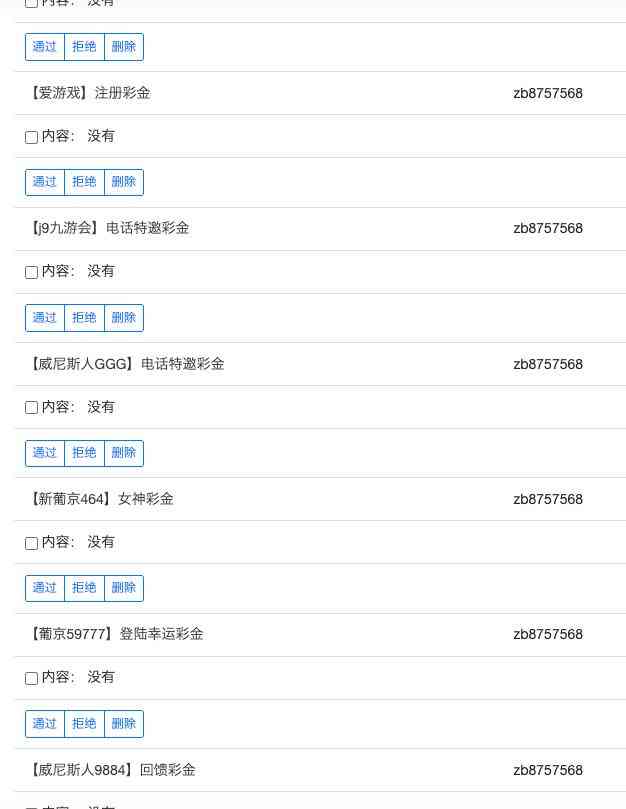
Task: Choose 通过 for 【新葡京464】女神彩金
Action: point(45,588)
